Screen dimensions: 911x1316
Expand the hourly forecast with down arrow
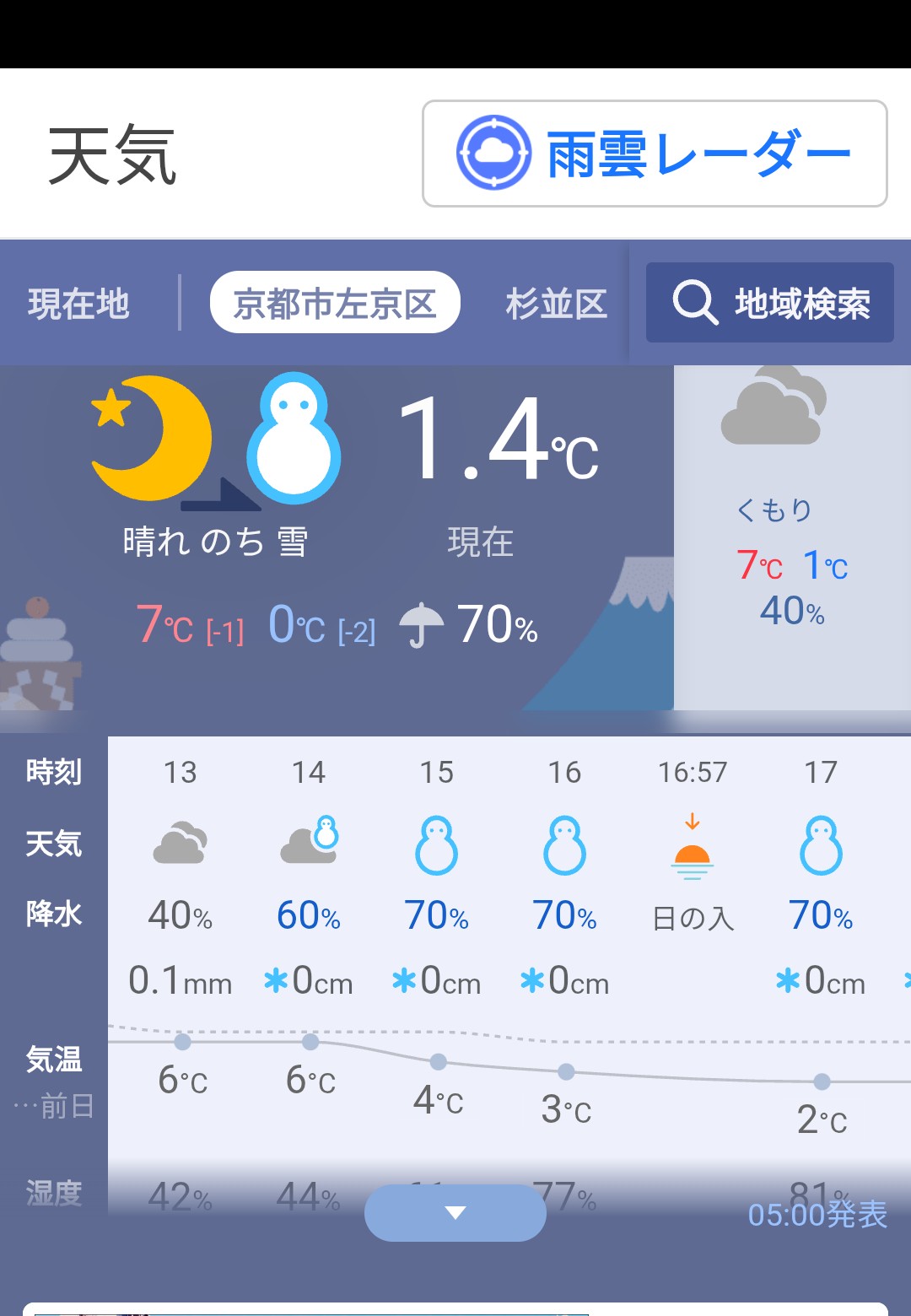pos(455,1212)
